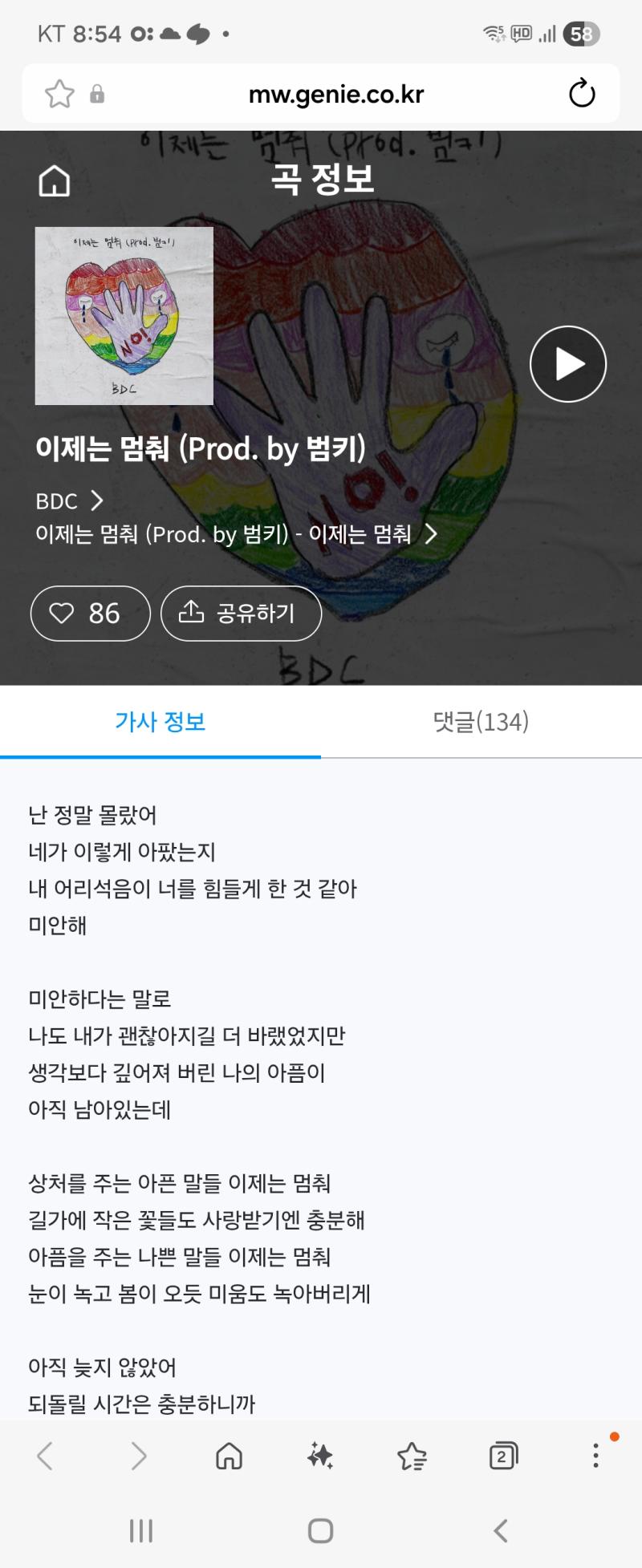642x1568 pixels.
Task: Play the song 이제는 멈춰
Action: [567, 364]
